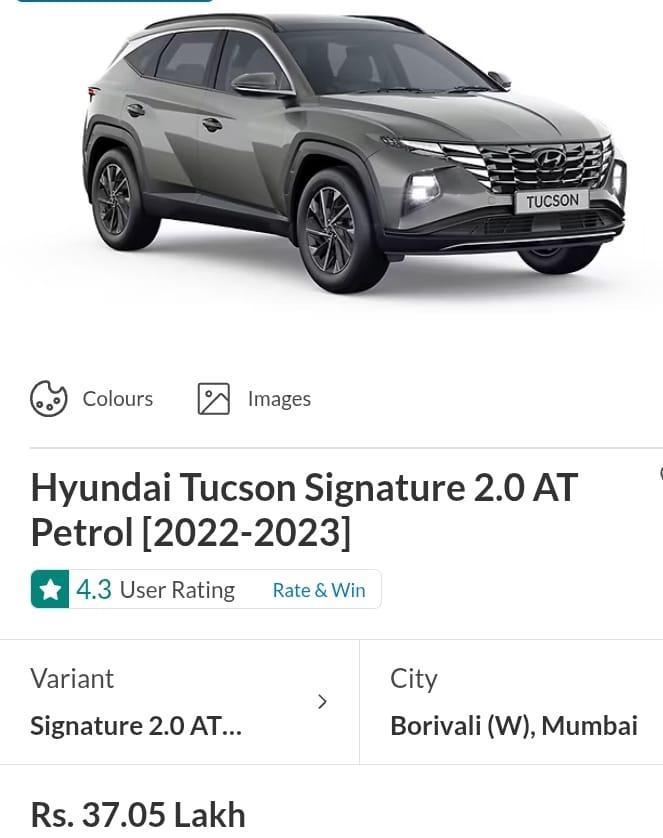Change city from Borivali (W), Mumbai
The image size is (663, 838).
point(512,703)
